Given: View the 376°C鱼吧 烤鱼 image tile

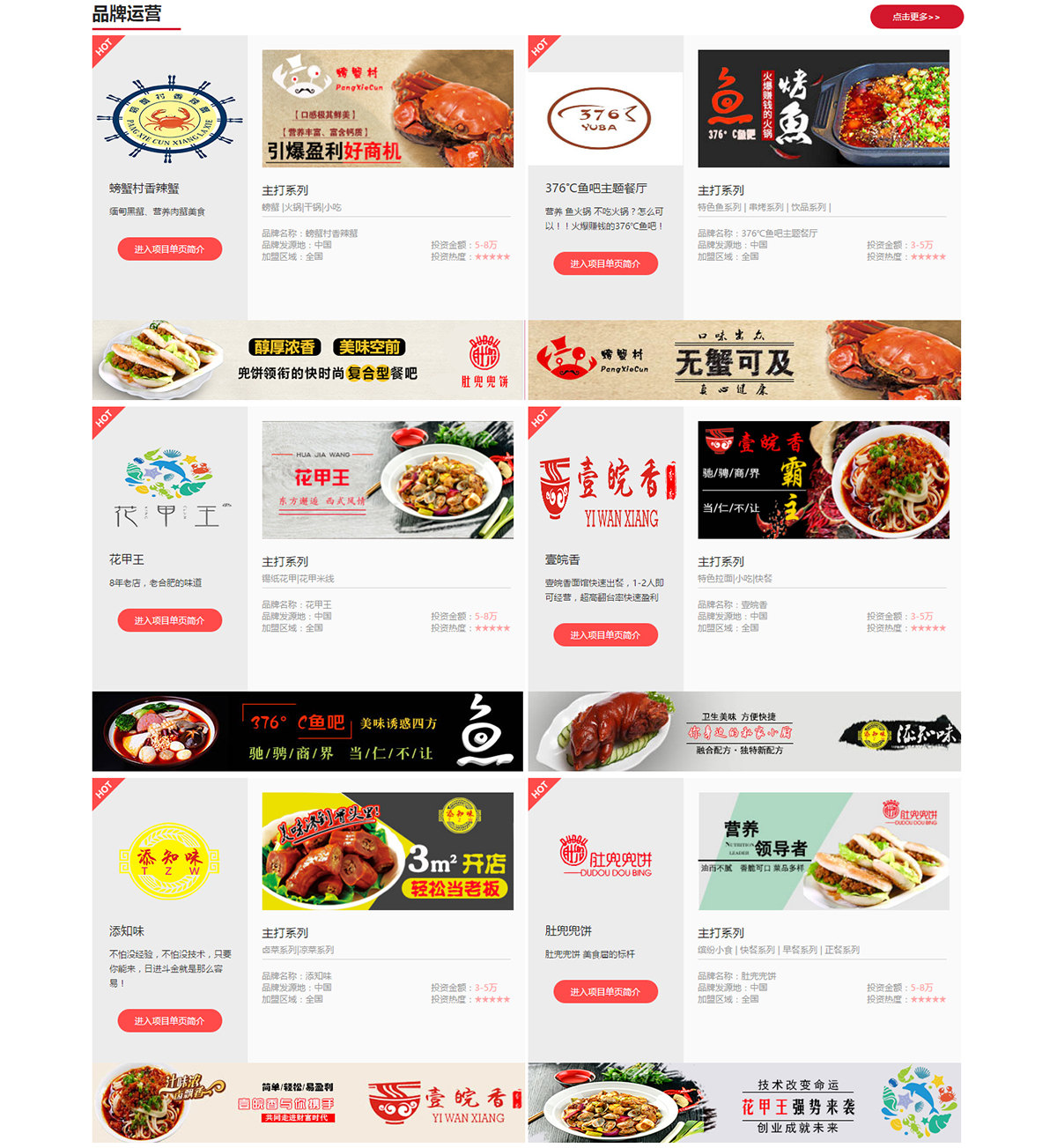Looking at the screenshot, I should click(823, 108).
